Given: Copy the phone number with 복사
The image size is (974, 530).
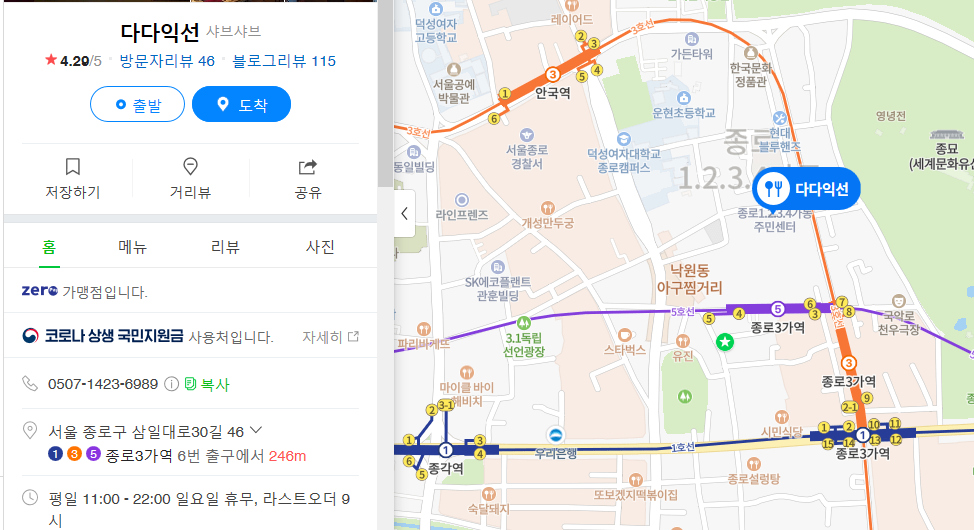Looking at the screenshot, I should pos(207,384).
